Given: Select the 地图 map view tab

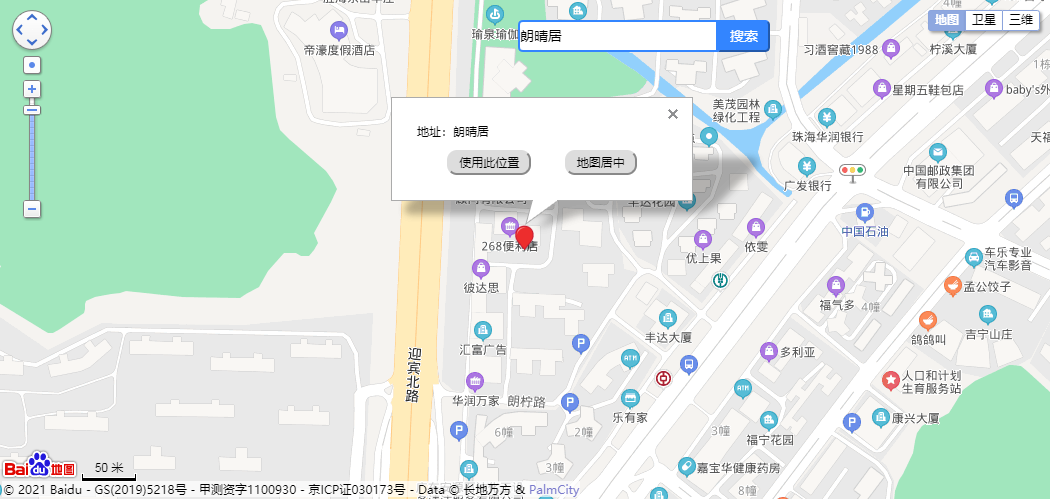Looking at the screenshot, I should 946,20.
